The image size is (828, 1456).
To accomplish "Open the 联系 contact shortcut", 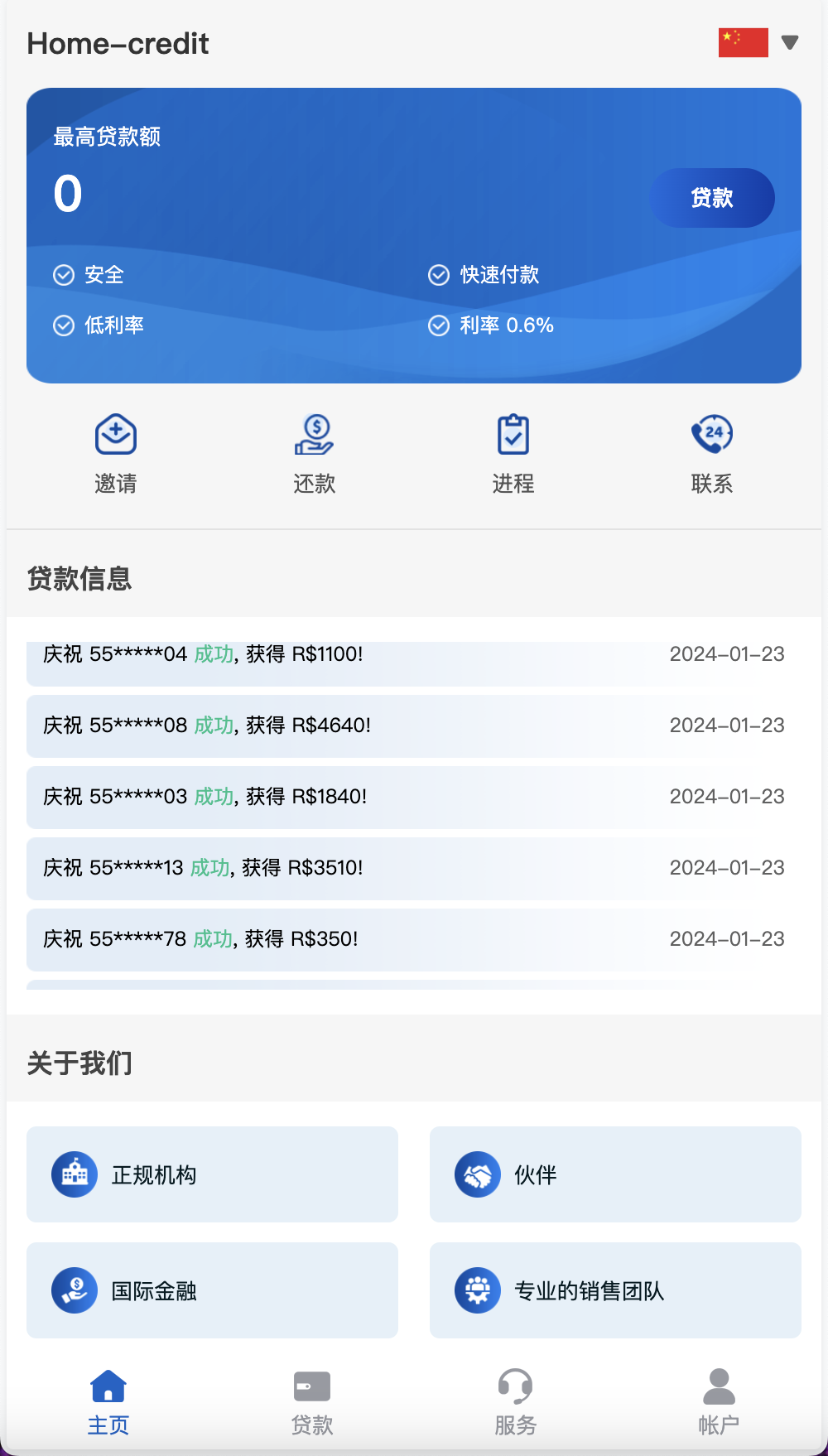I will point(712,453).
